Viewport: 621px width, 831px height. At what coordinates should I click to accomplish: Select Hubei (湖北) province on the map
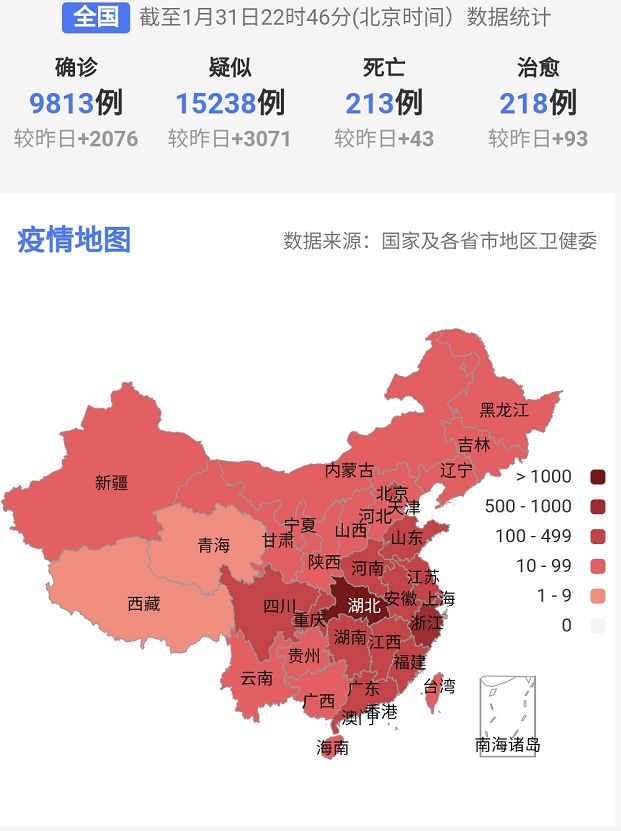coord(364,604)
